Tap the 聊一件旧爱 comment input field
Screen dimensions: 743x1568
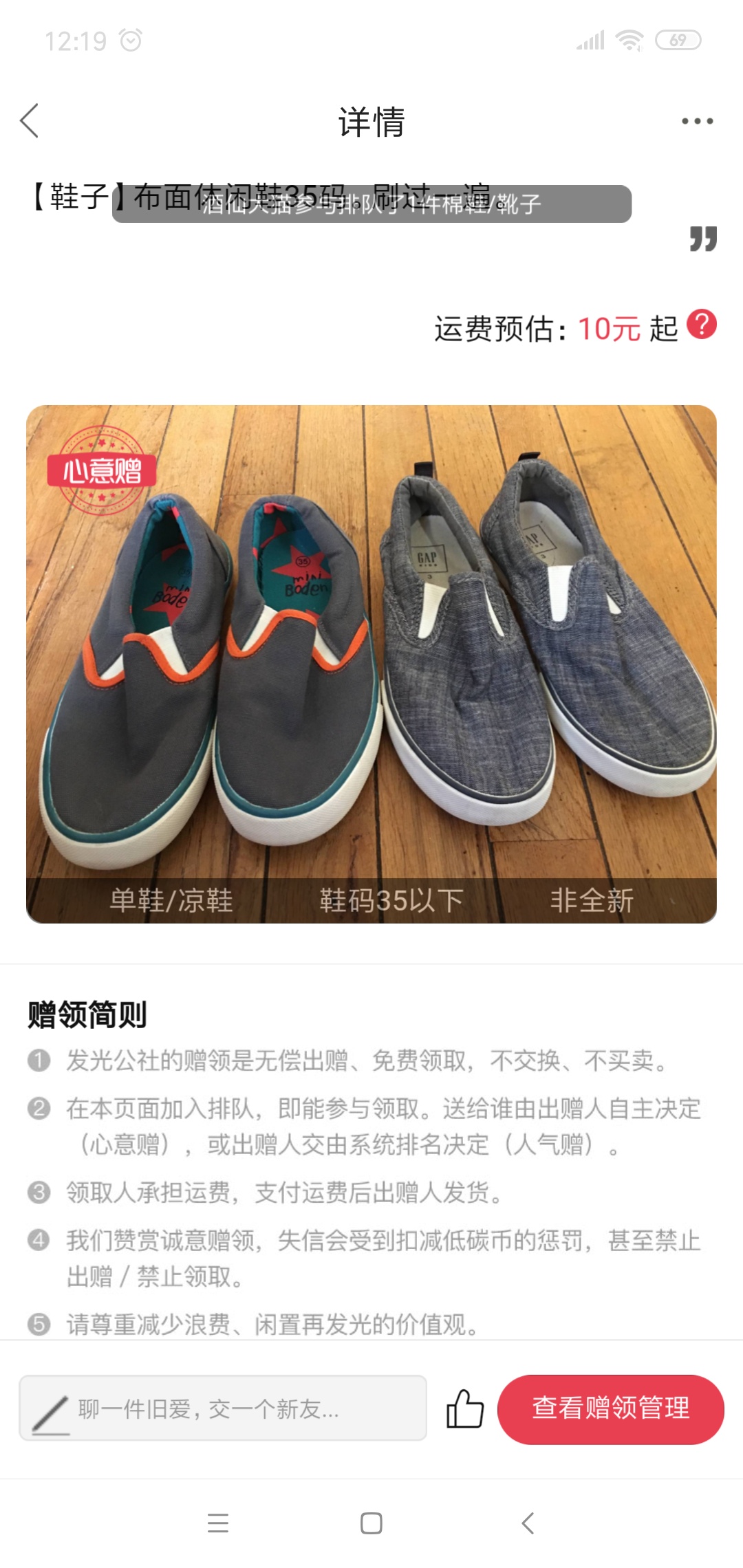point(223,1408)
